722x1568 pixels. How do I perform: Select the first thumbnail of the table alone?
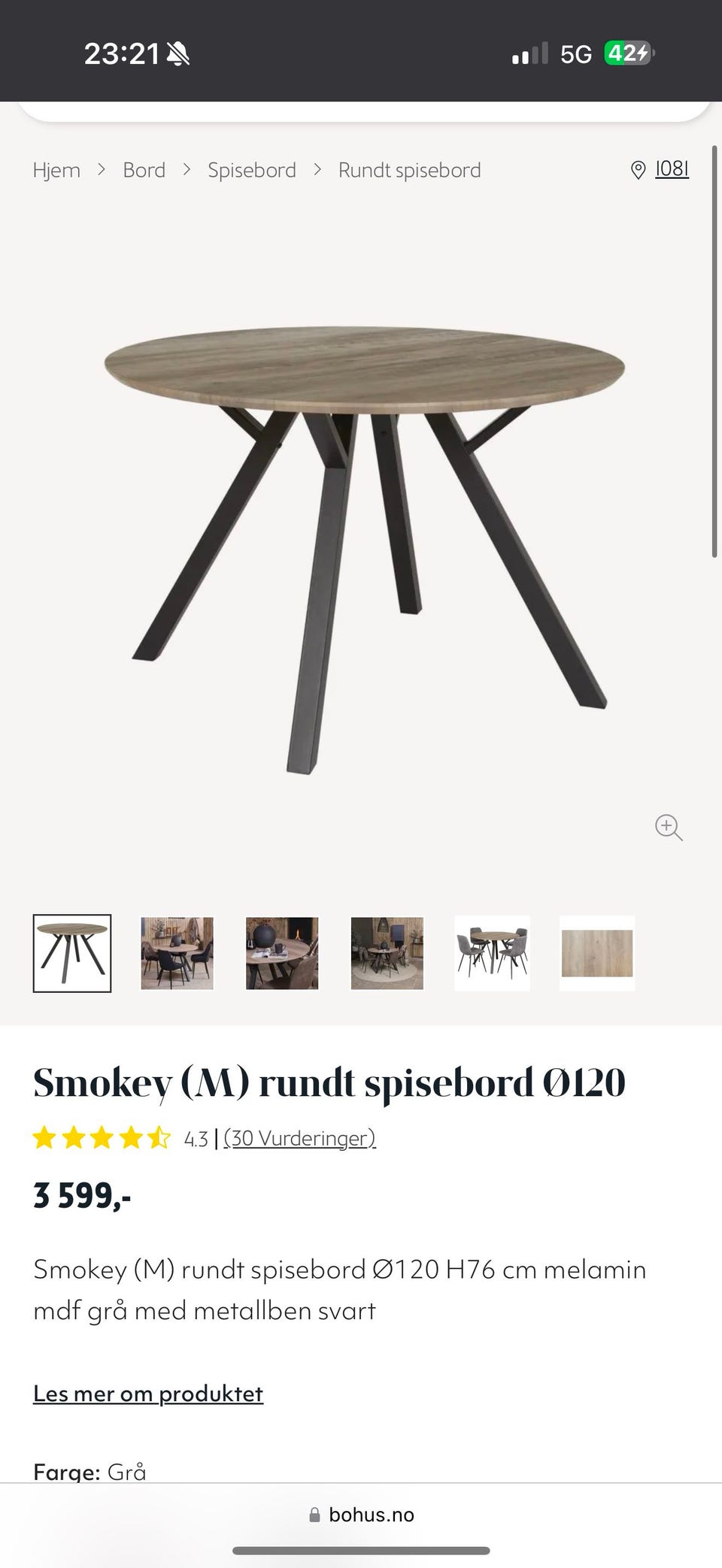[x=72, y=953]
